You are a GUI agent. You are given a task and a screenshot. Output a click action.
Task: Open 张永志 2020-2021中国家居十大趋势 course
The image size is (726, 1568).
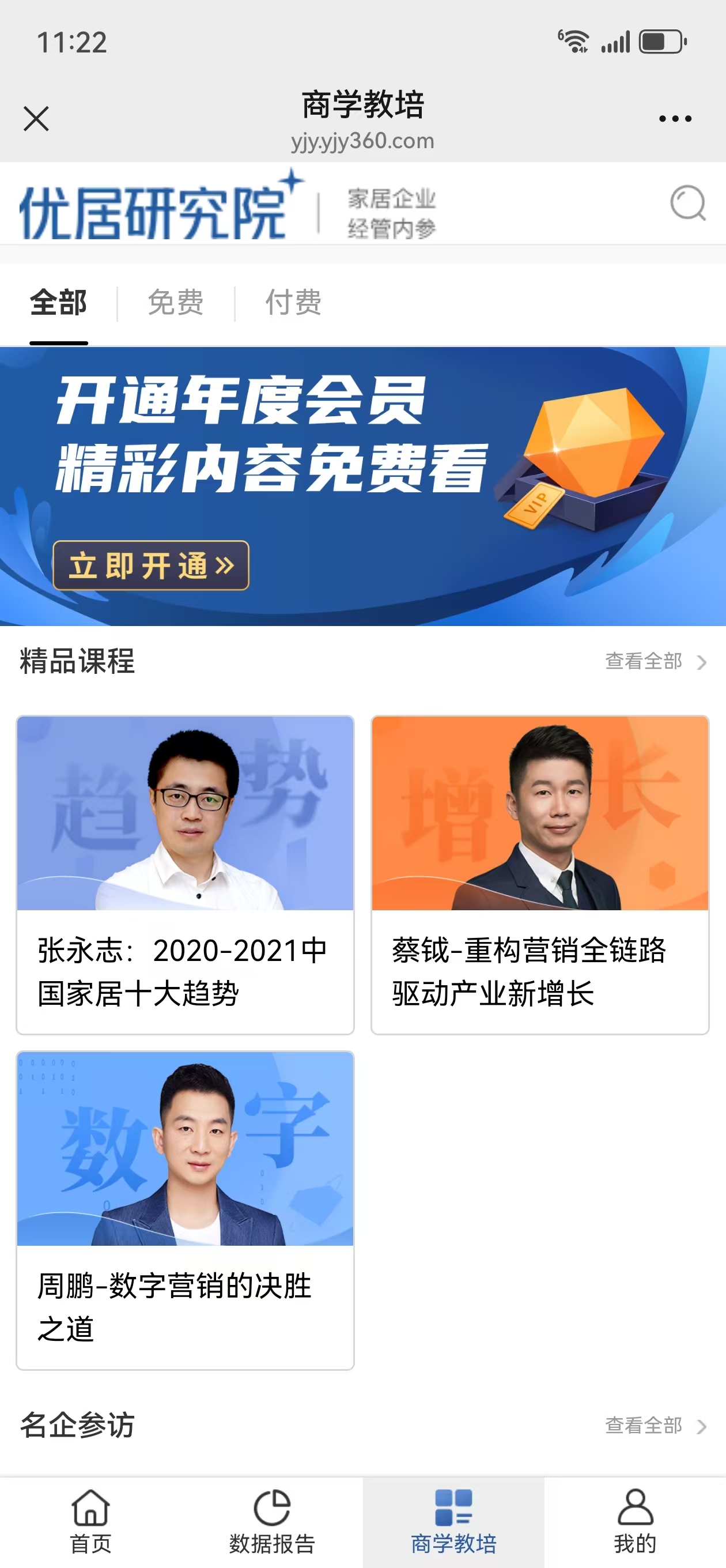coord(185,874)
